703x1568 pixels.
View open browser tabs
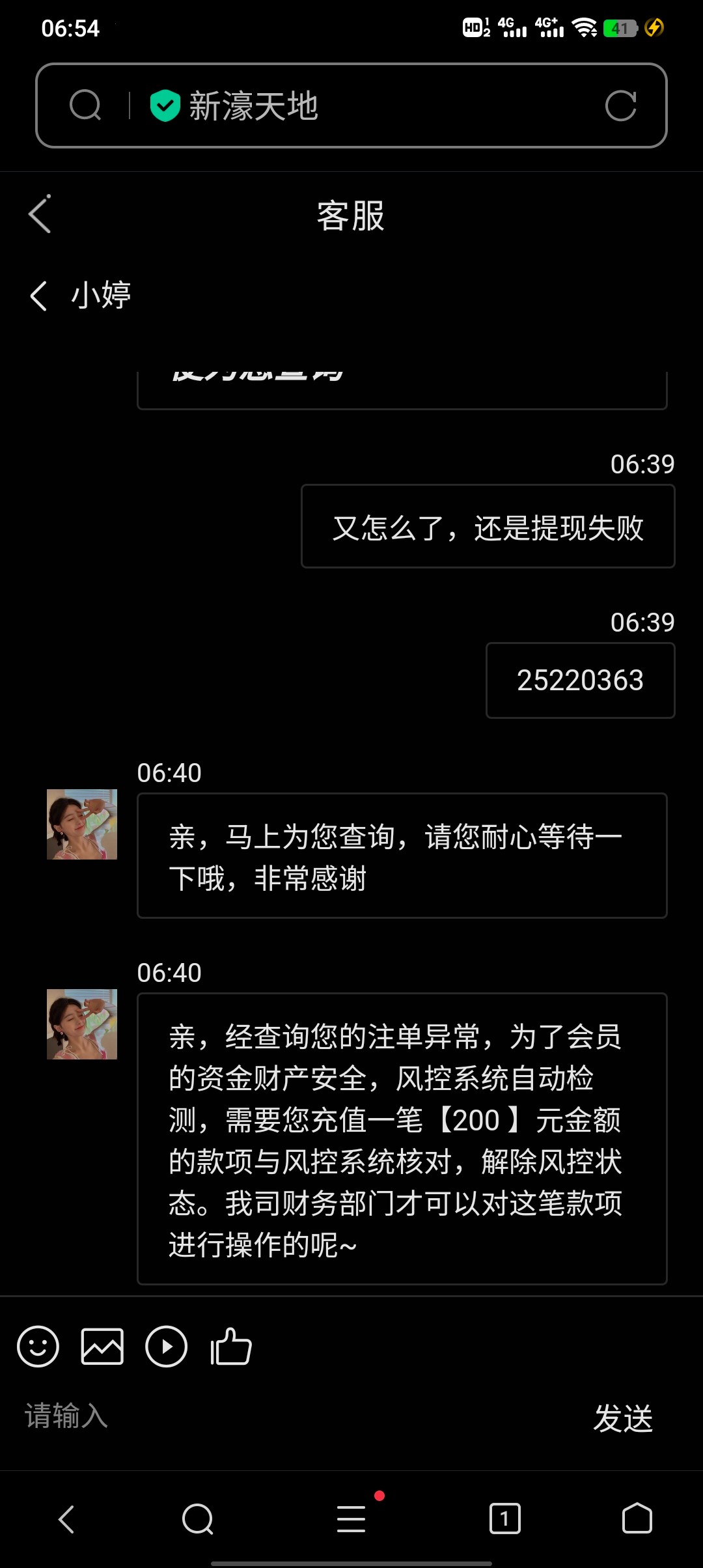[504, 1519]
